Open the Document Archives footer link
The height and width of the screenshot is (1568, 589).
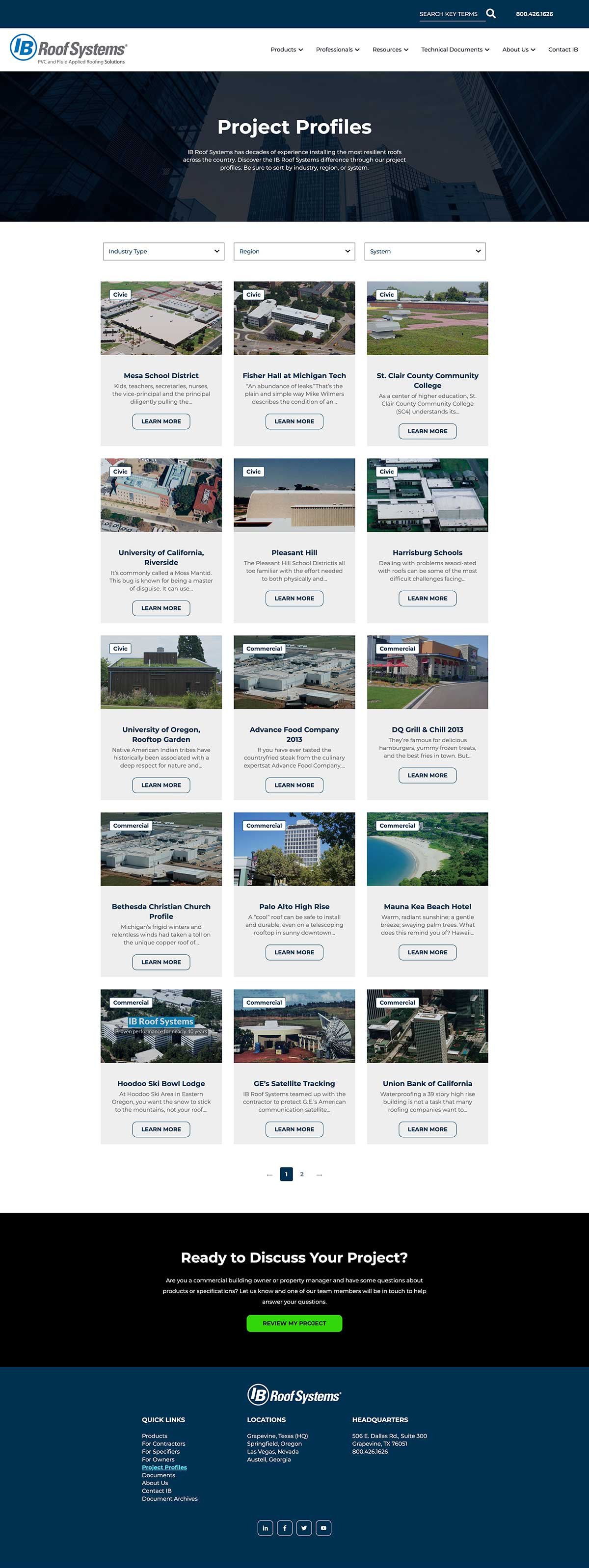(169, 1499)
